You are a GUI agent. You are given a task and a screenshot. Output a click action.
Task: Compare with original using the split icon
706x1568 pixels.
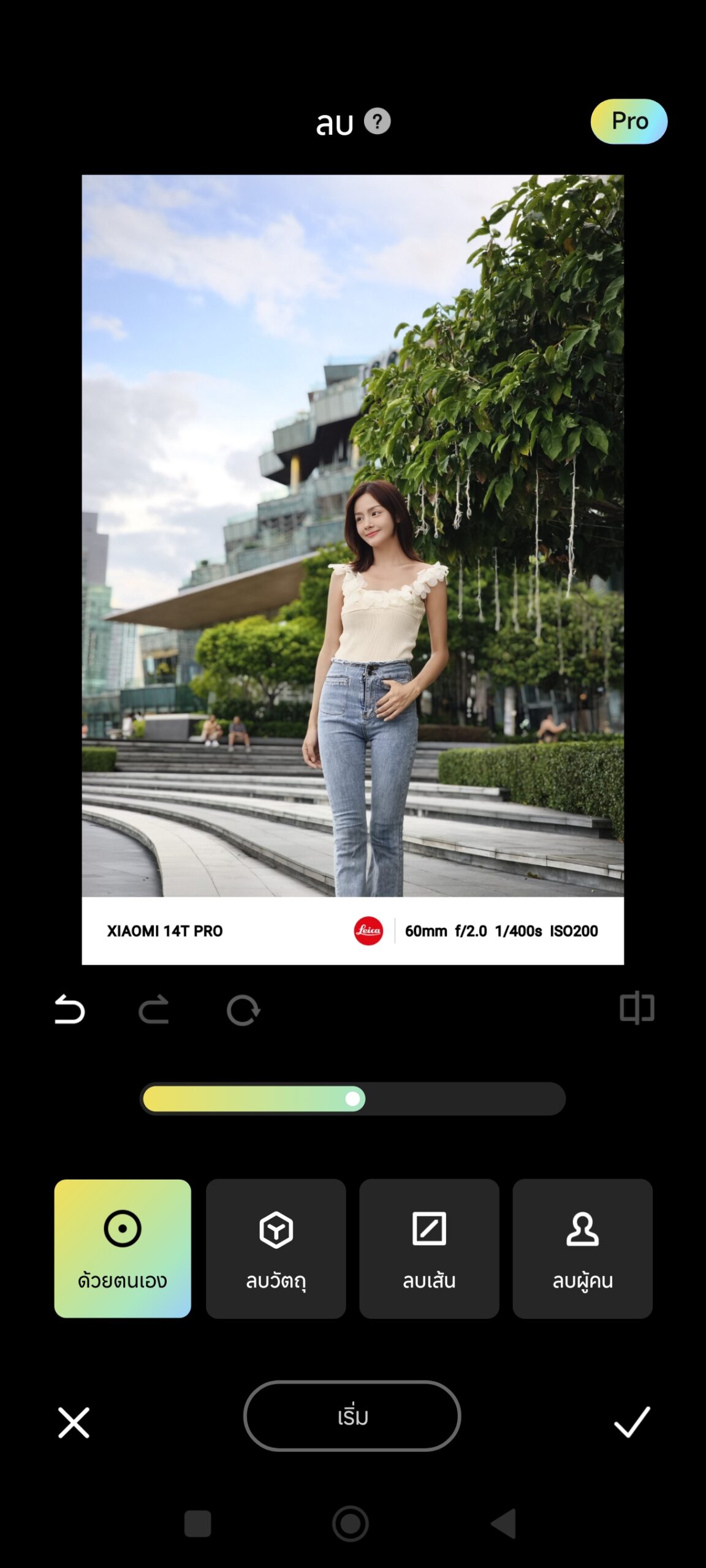click(637, 1008)
